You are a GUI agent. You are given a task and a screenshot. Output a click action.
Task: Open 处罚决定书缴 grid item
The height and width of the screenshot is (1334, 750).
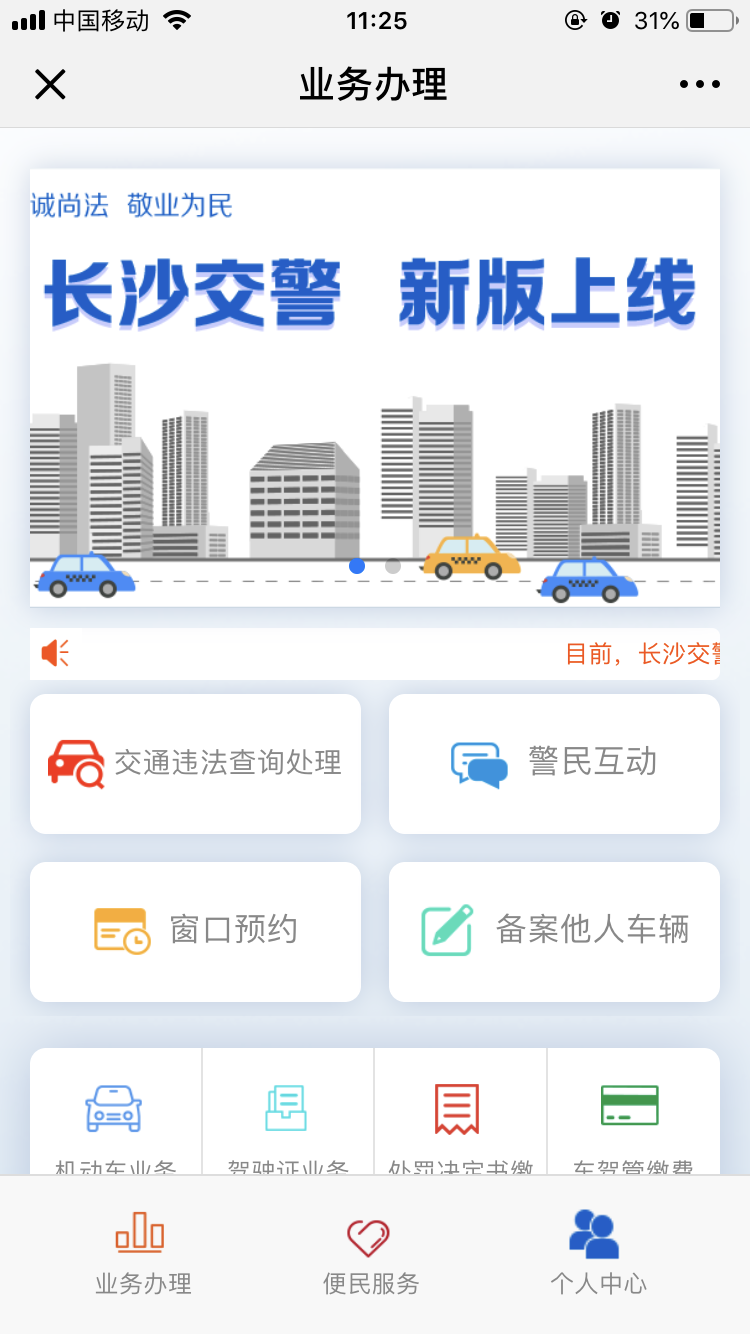coord(460,1115)
